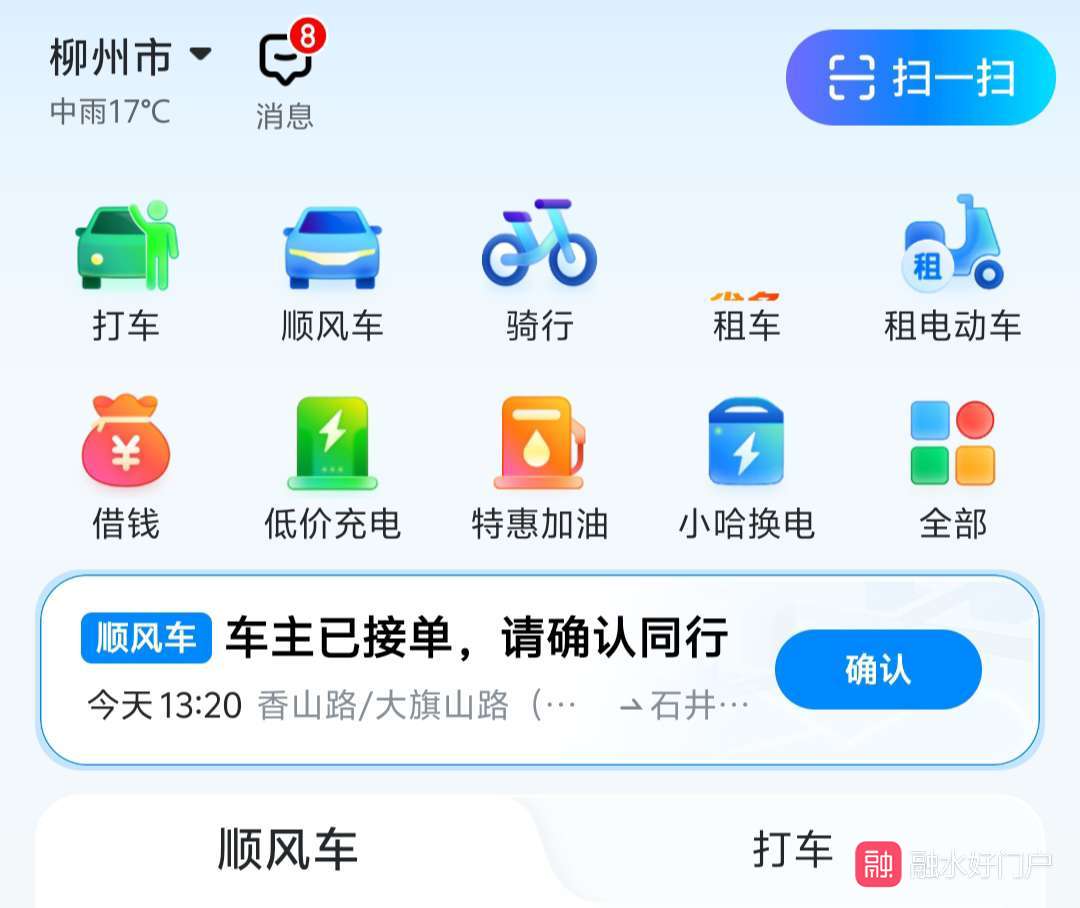The image size is (1080, 908).
Task: Open the 骑行 bike riding service
Action: tap(539, 270)
